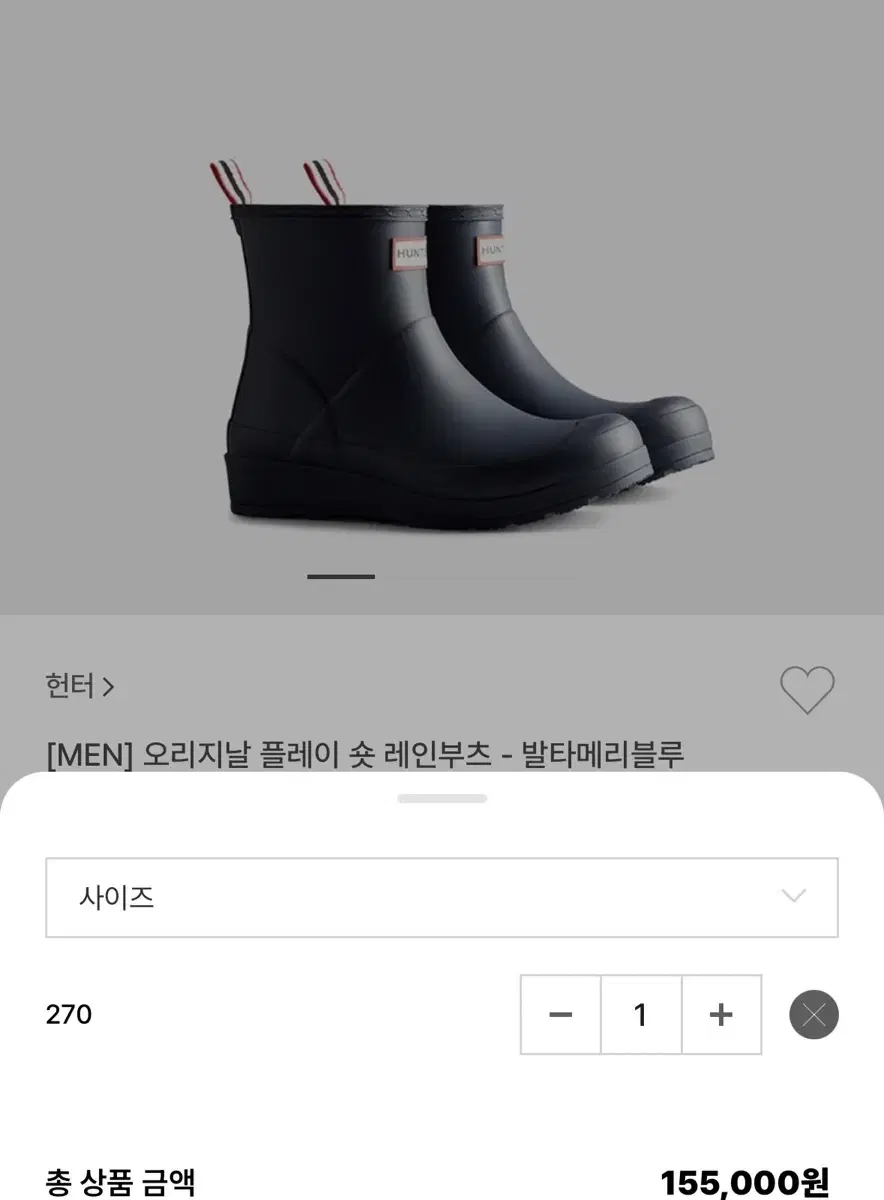This screenshot has height=1200, width=884.
Task: Increase quantity using the plus icon
Action: 721,1015
